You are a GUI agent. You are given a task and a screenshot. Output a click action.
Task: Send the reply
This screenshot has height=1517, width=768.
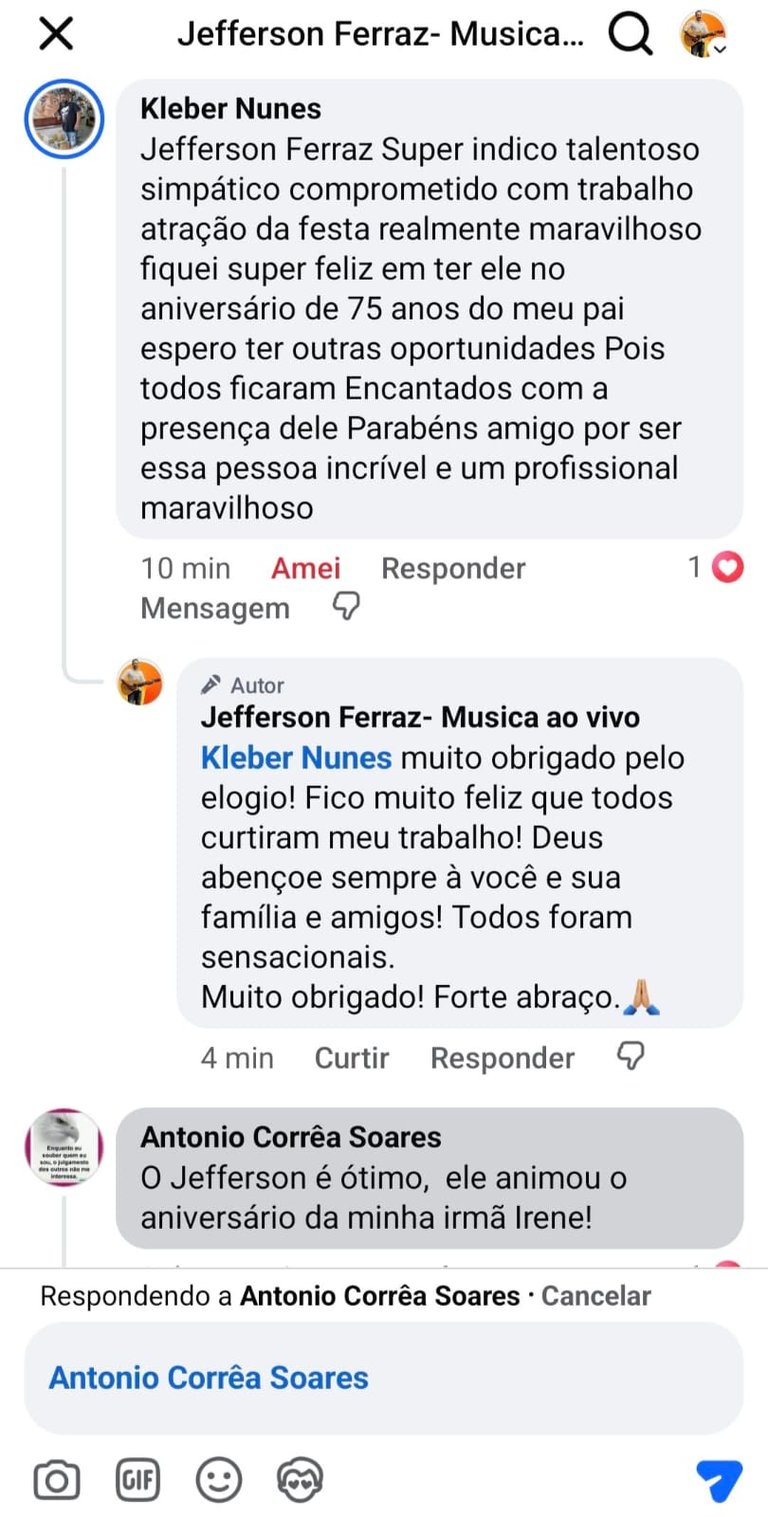(718, 1480)
